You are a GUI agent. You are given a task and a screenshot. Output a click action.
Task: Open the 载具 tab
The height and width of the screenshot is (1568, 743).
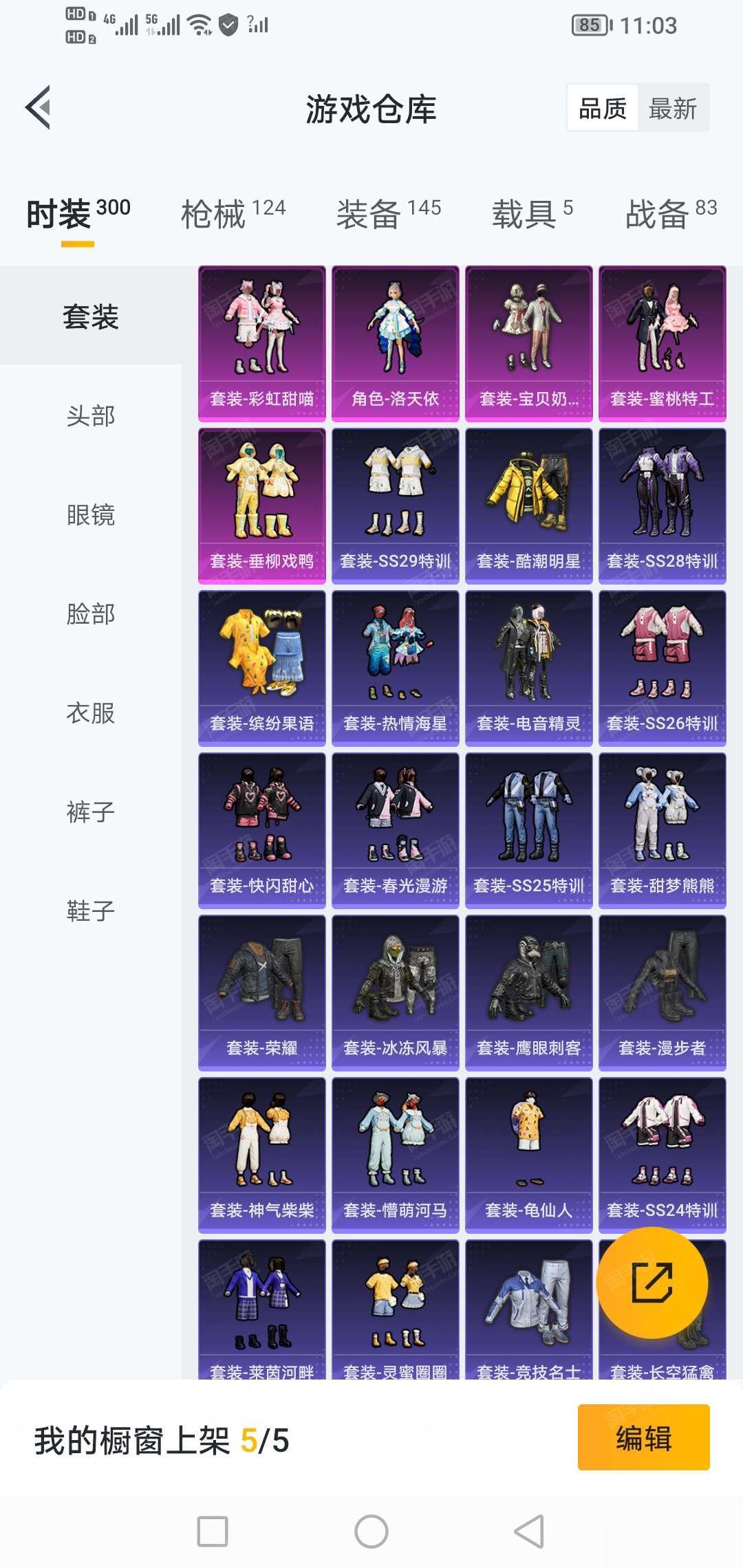click(532, 213)
